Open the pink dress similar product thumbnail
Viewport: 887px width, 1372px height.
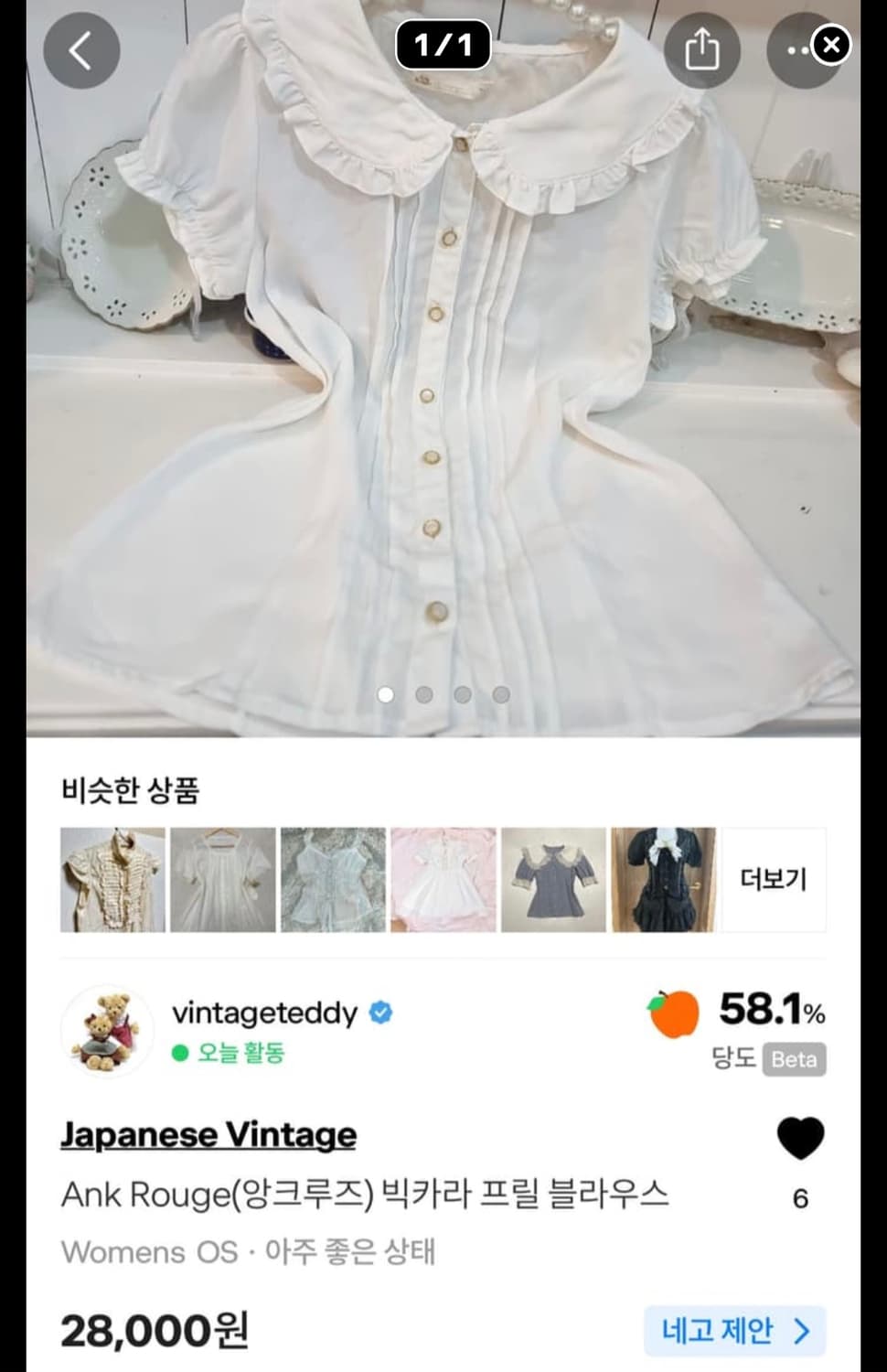pyautogui.click(x=443, y=879)
